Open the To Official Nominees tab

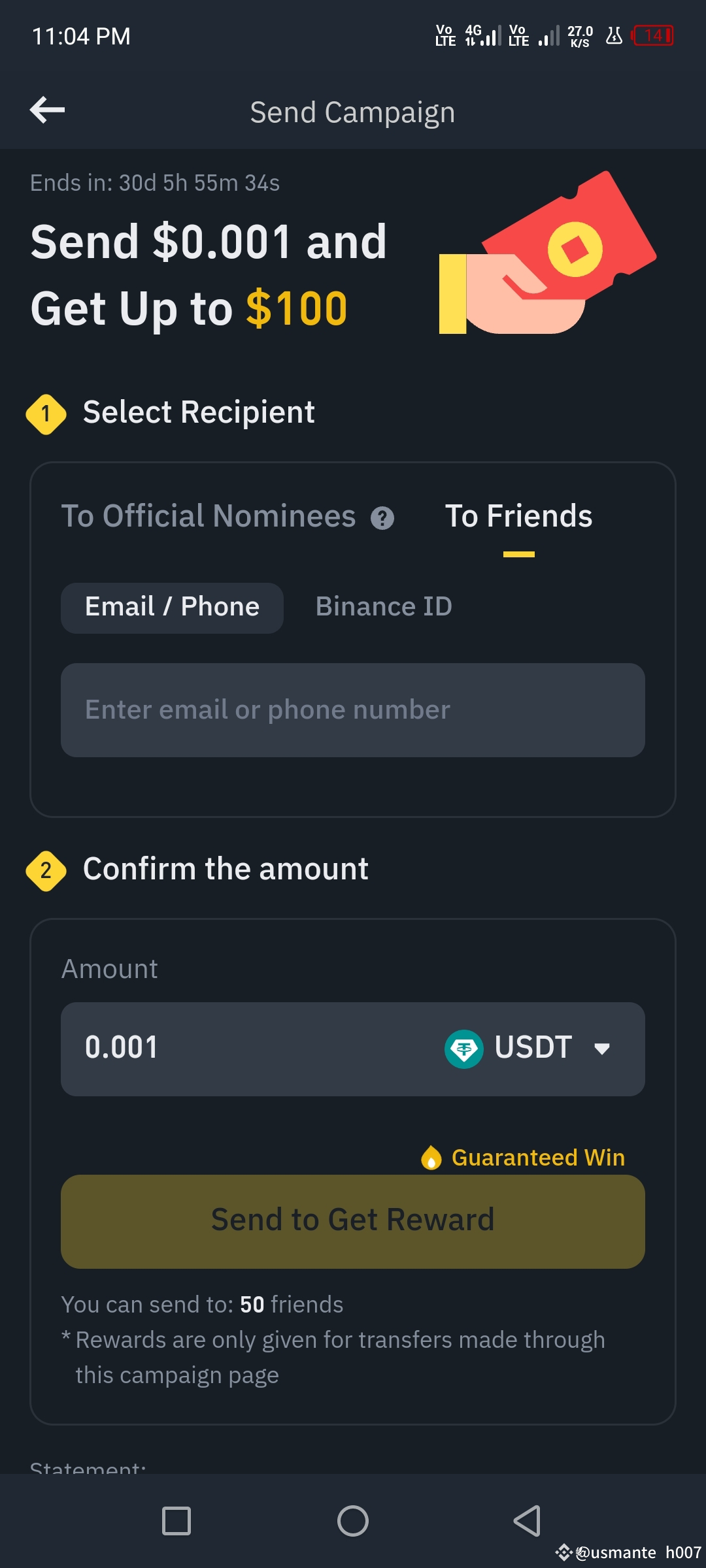208,516
